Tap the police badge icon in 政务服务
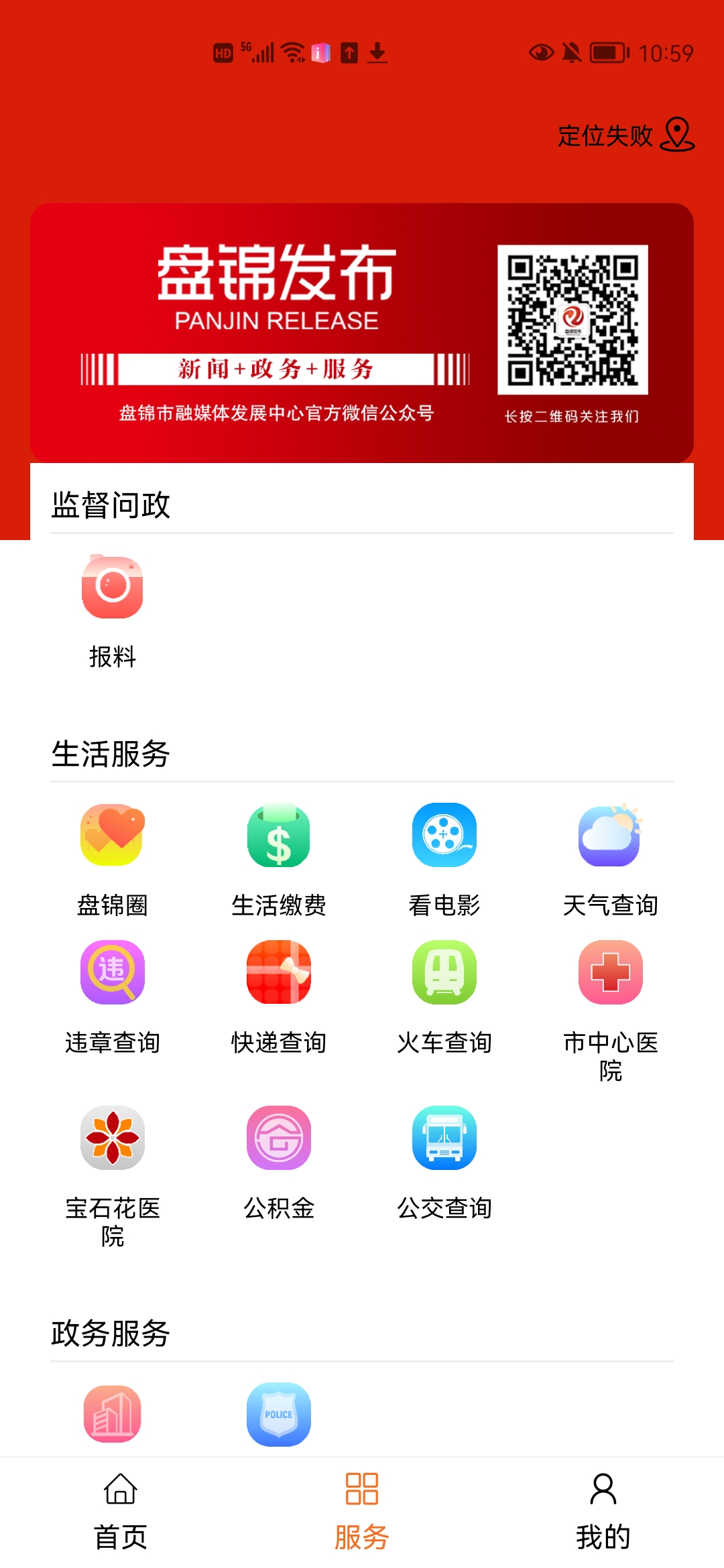This screenshot has width=724, height=1568. [x=279, y=1414]
